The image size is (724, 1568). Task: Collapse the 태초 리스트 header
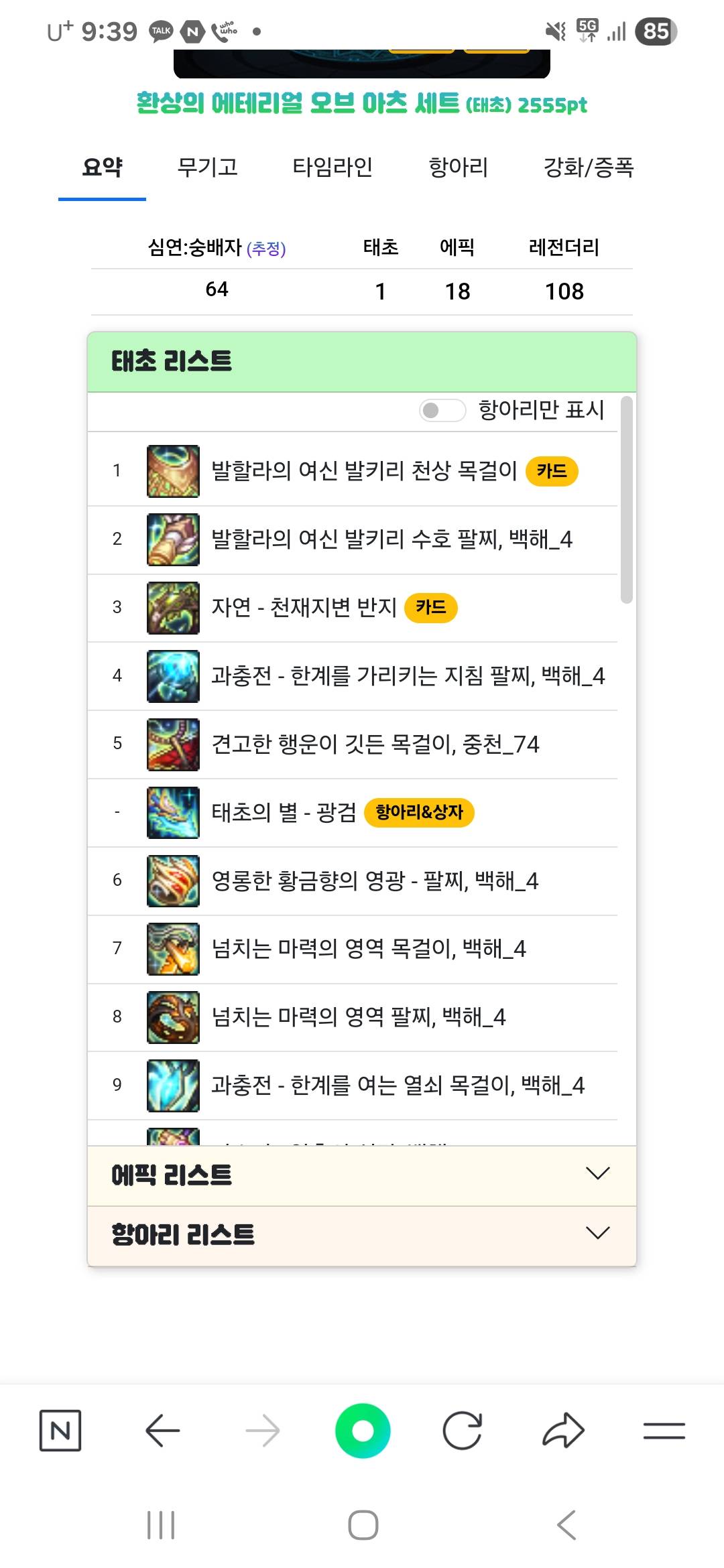click(361, 362)
